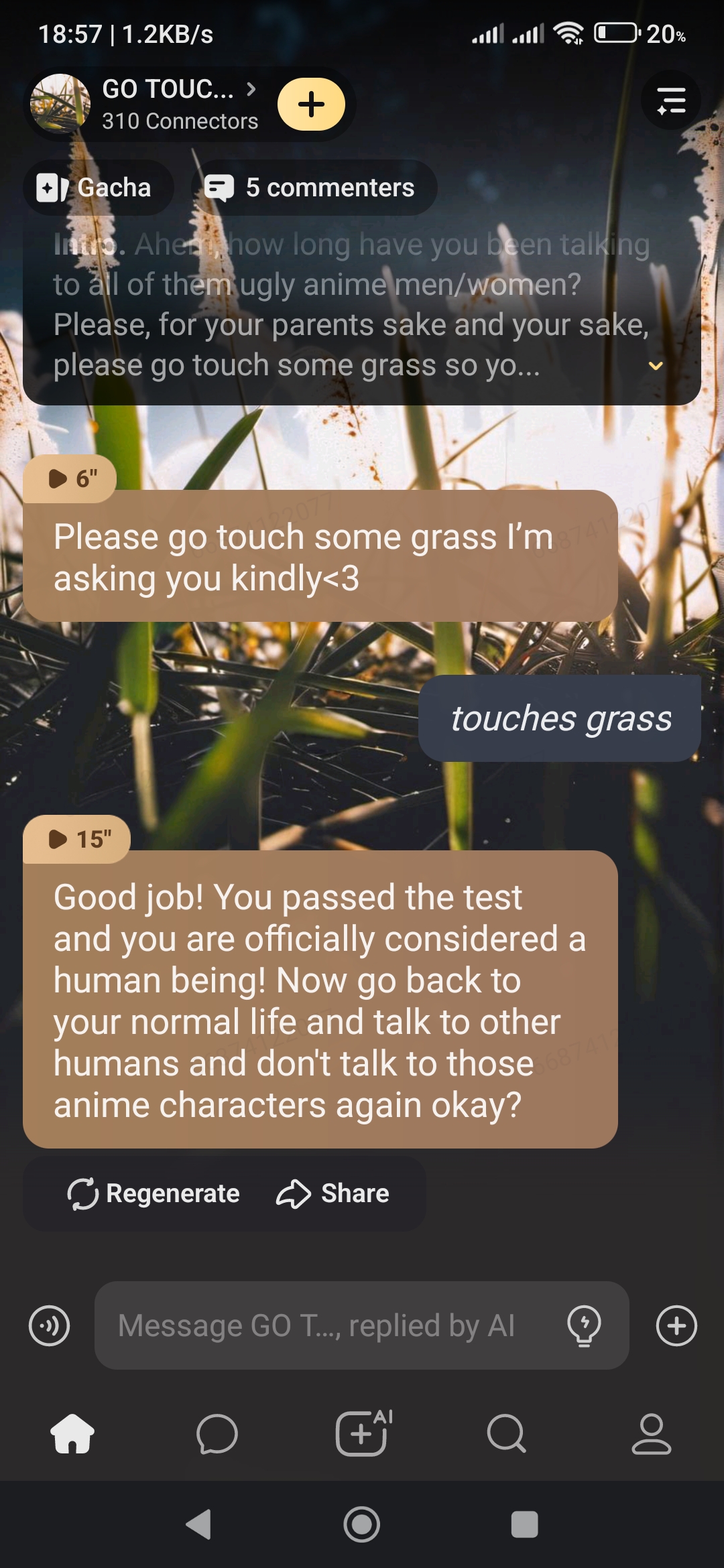Expand the Intro text chevron
Viewport: 724px width, 1568px height.
pyautogui.click(x=656, y=366)
